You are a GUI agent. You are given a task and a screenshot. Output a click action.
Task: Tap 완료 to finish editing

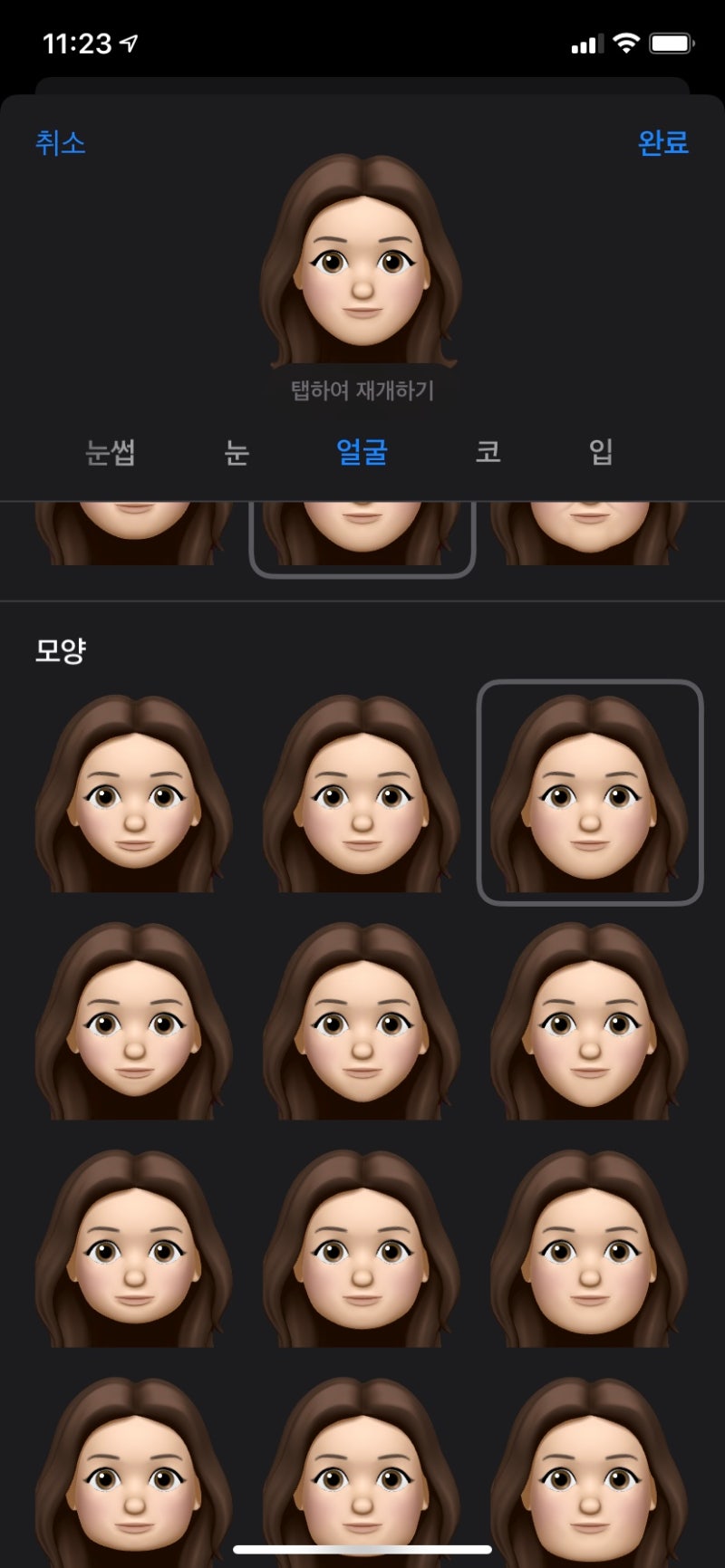662,143
